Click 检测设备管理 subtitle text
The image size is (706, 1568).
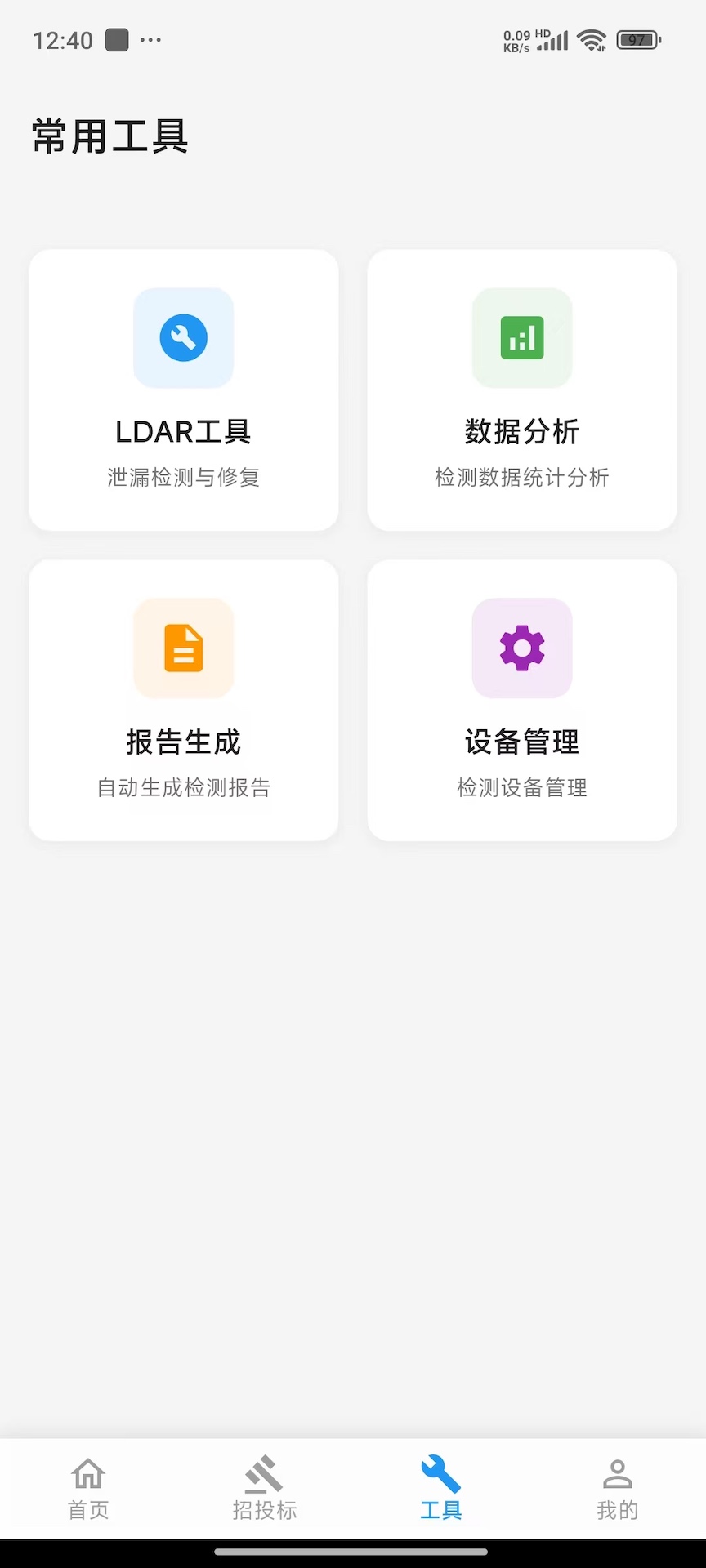pos(522,786)
